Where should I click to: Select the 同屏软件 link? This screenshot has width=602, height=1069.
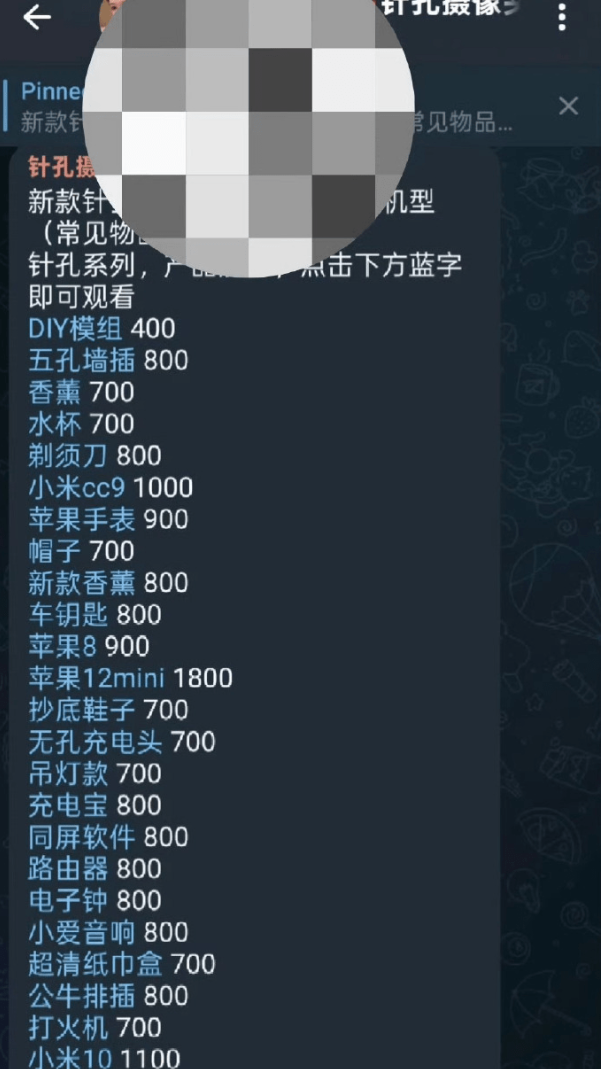pyautogui.click(x=83, y=837)
